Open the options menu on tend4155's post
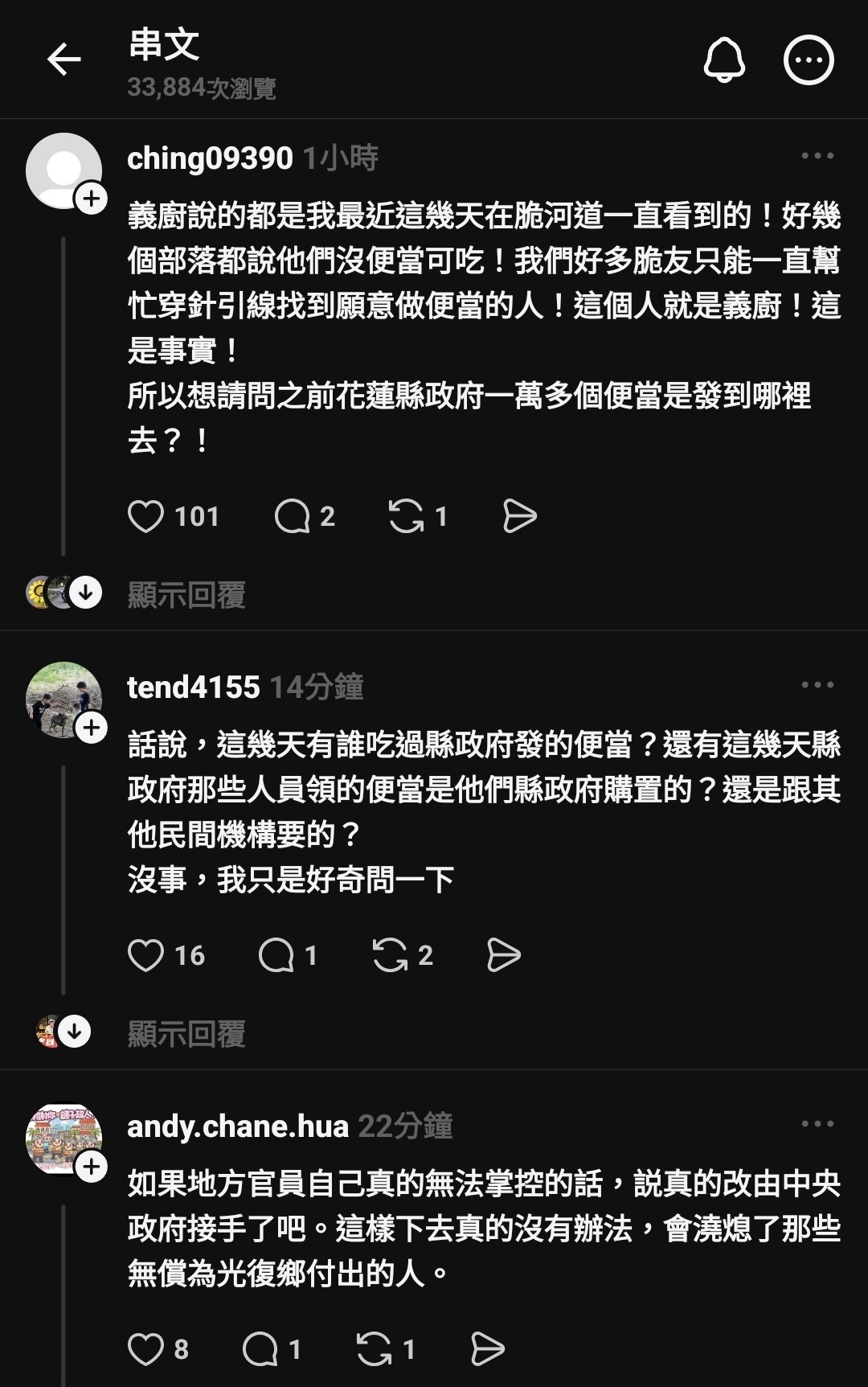868x1387 pixels. coord(817,685)
